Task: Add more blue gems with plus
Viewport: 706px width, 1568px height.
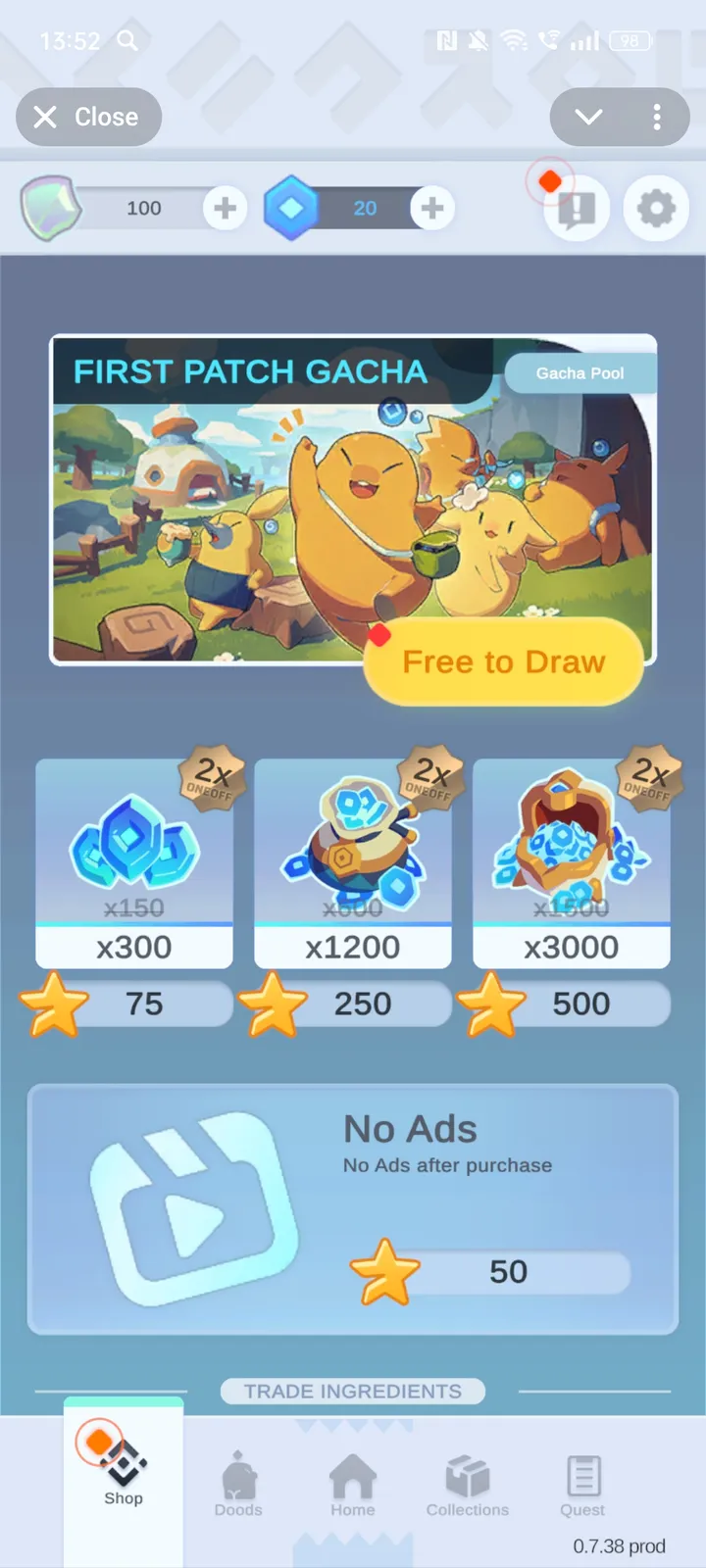Action: [x=432, y=208]
